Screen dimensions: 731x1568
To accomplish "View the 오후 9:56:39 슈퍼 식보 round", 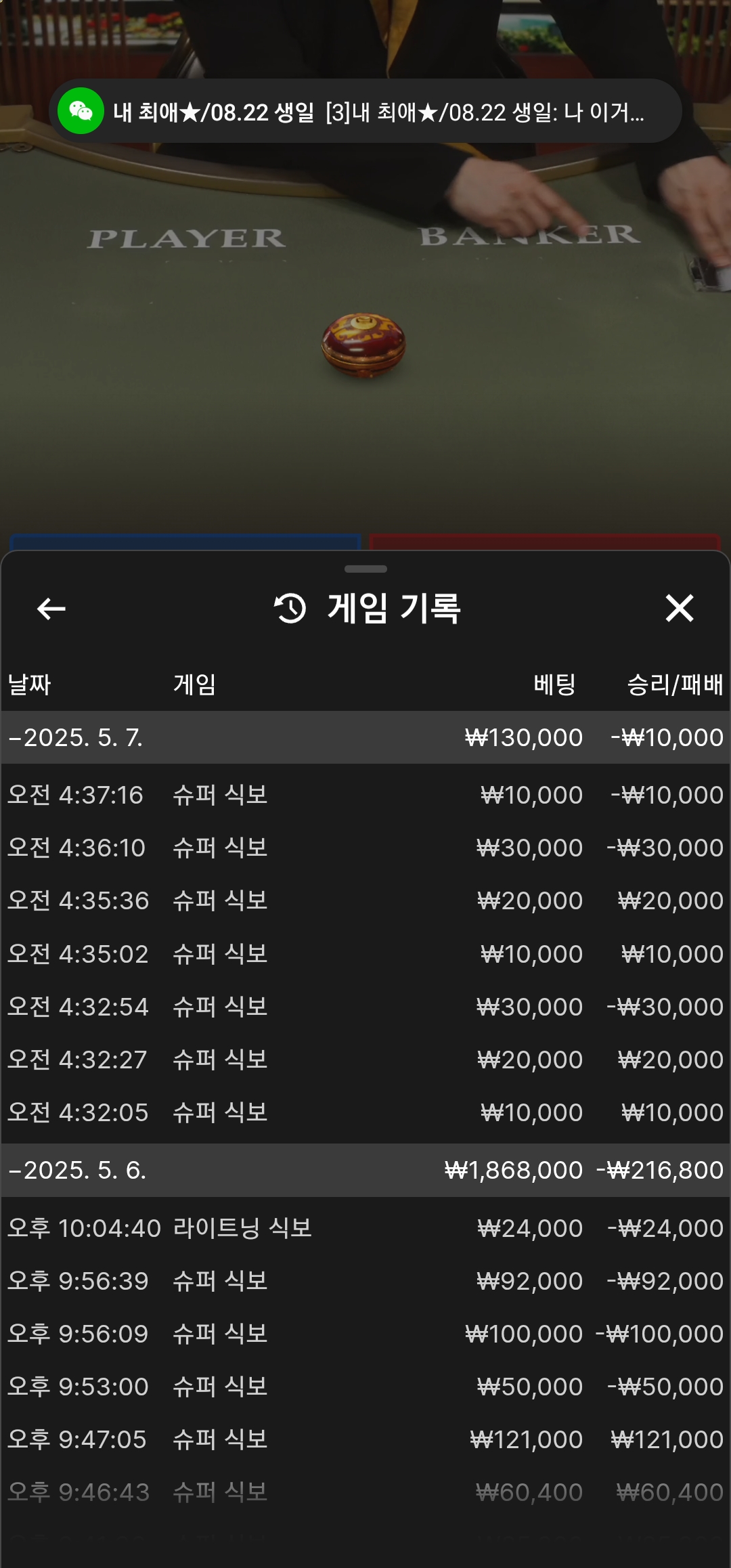I will tap(365, 1281).
